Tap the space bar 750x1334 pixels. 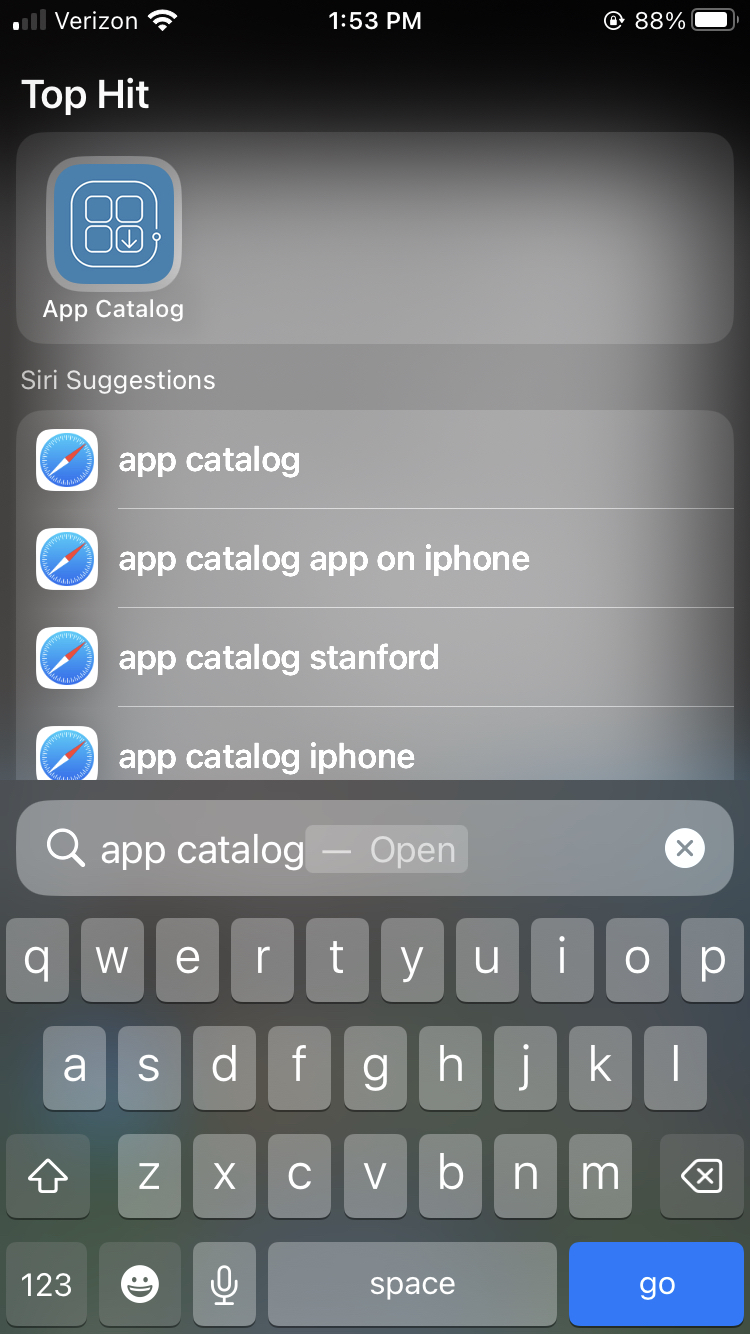[x=412, y=1284]
